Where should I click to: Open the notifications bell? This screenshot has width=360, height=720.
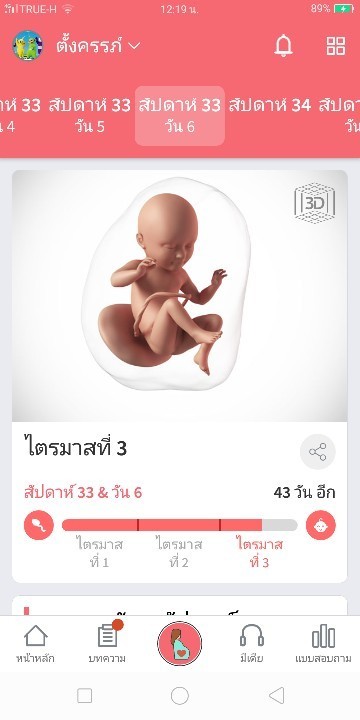point(283,45)
